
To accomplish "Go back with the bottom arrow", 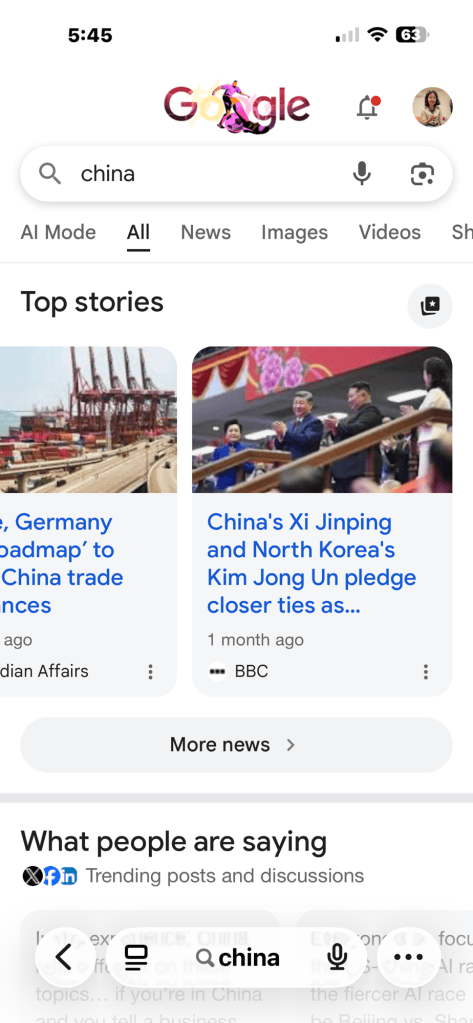I will pos(65,957).
